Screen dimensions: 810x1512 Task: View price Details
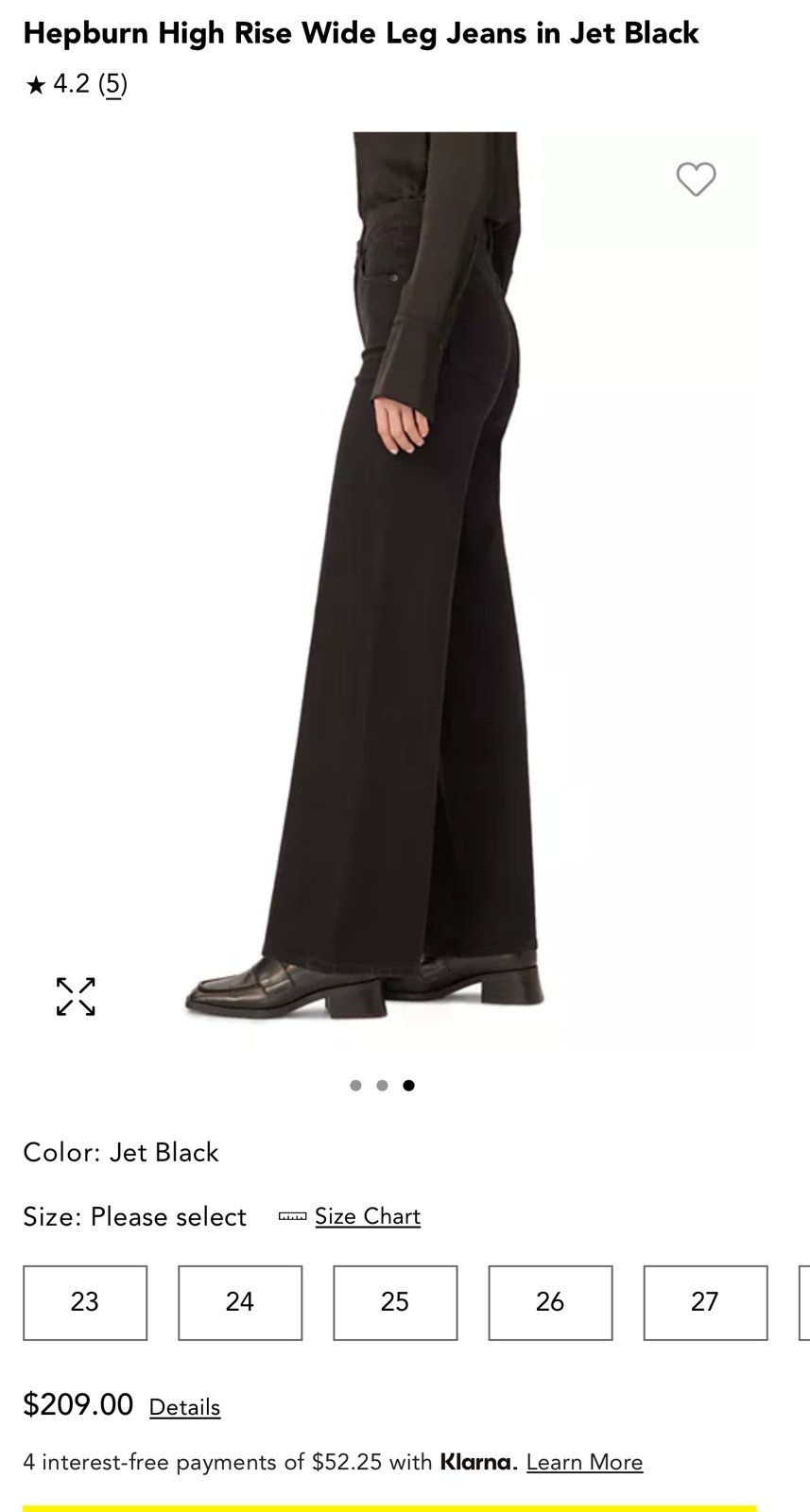point(184,1407)
